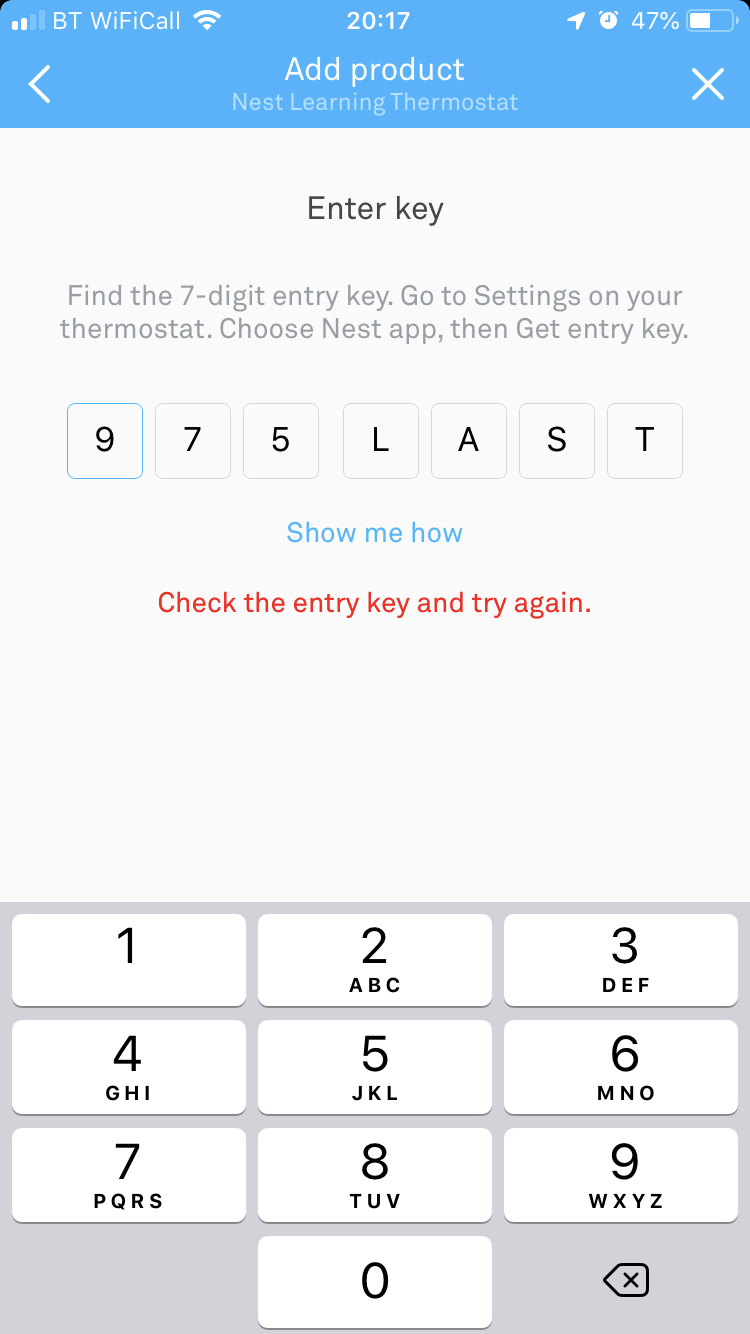Go back from Add product screen
This screenshot has width=750, height=1334.
point(40,85)
